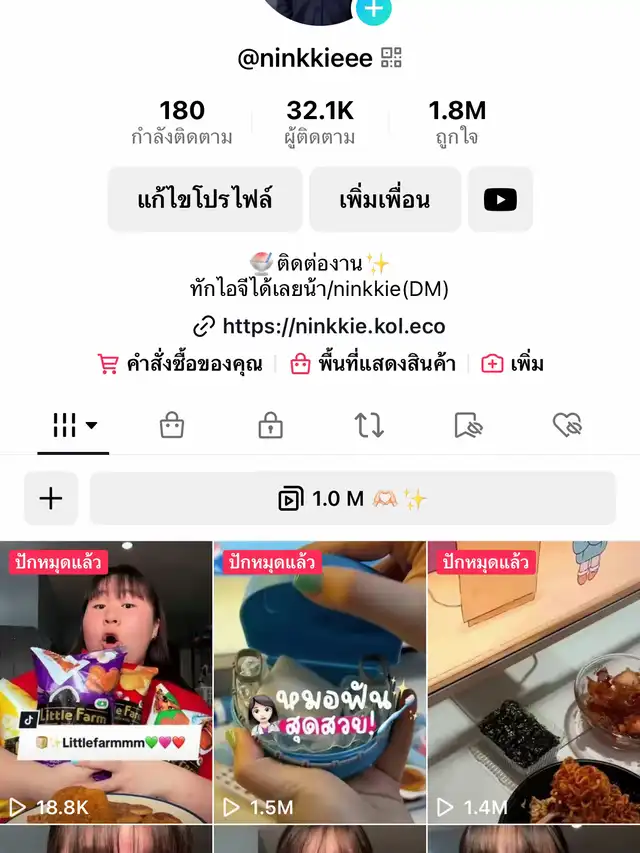Tap the plus badge on the profile photo
This screenshot has height=853, width=640.
[374, 10]
